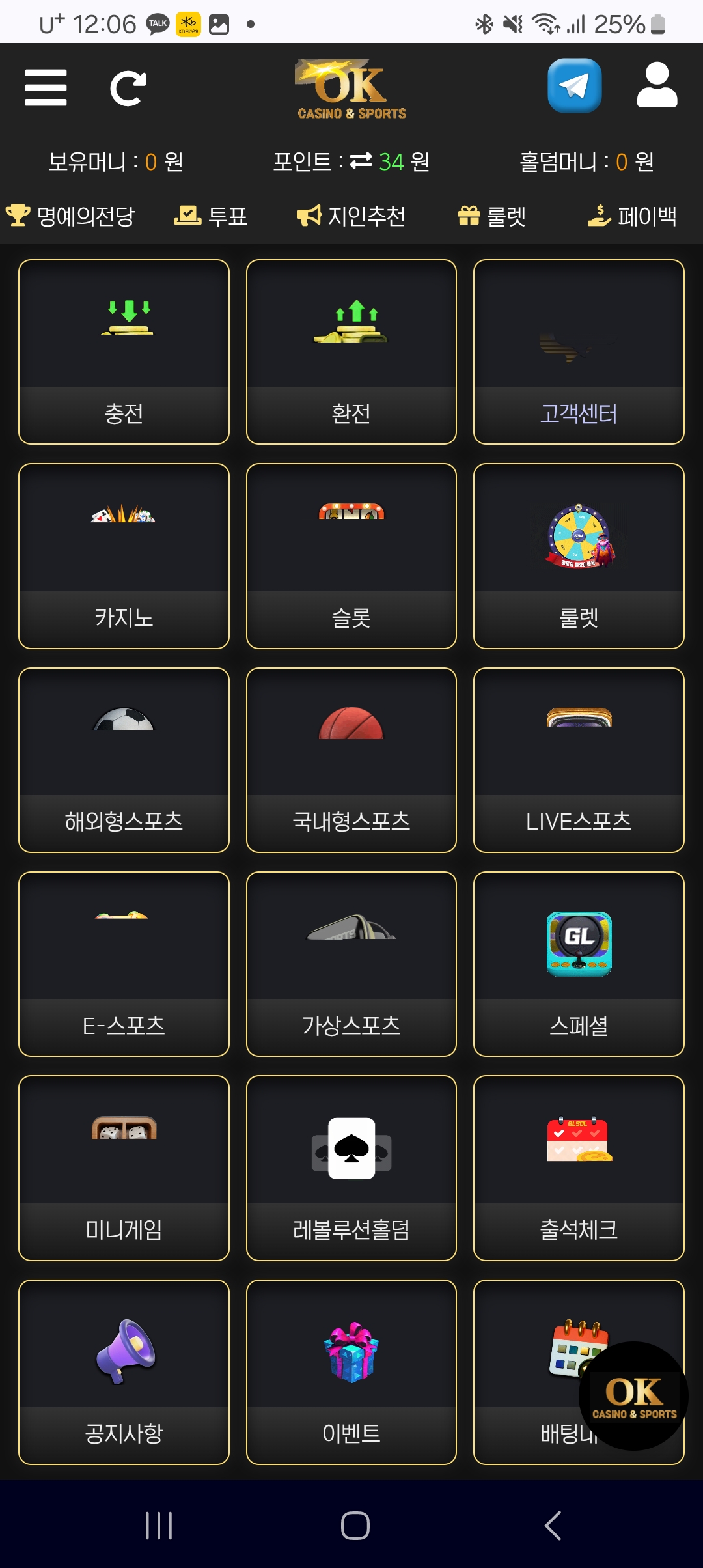Open the user profile icon
The height and width of the screenshot is (1568, 703).
coord(657,85)
